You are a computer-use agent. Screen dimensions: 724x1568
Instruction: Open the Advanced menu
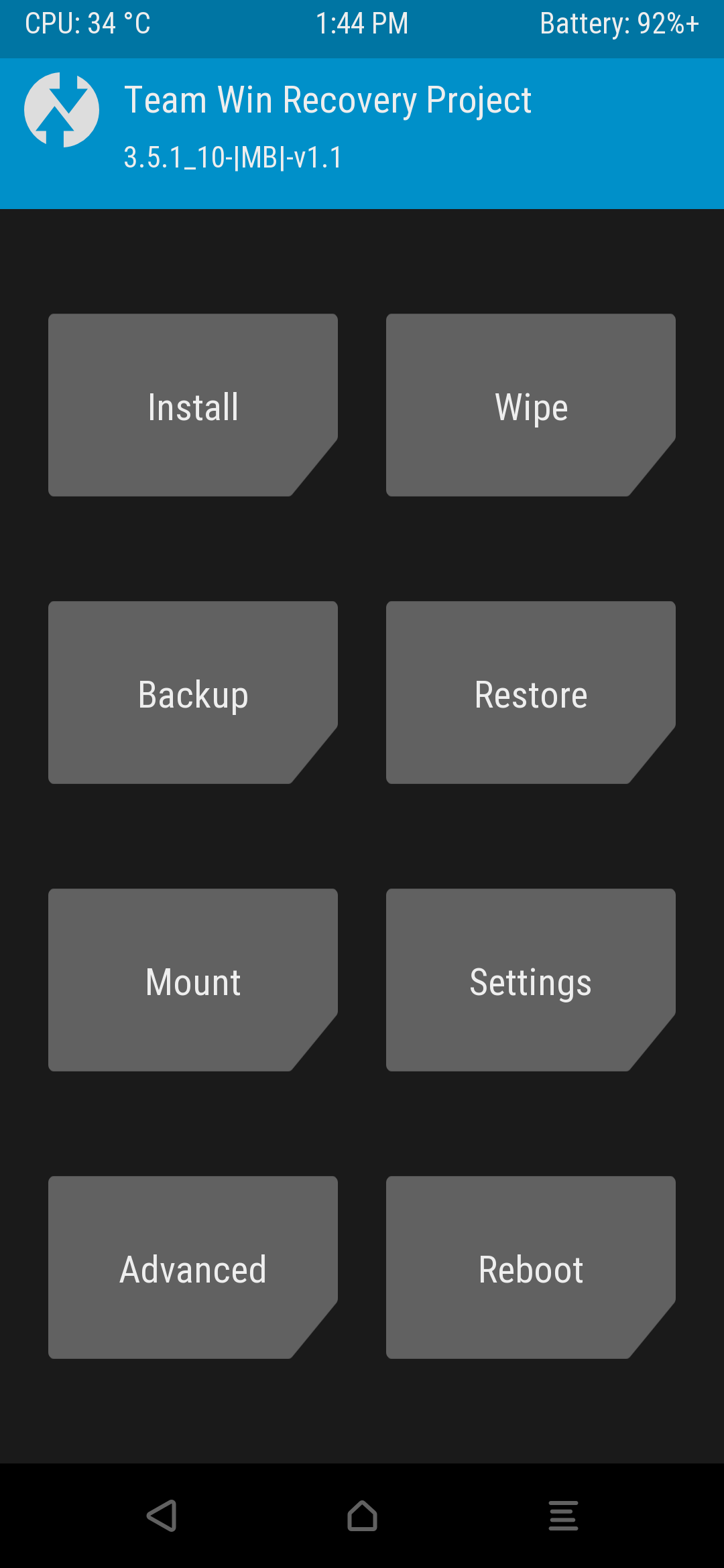(x=193, y=1268)
